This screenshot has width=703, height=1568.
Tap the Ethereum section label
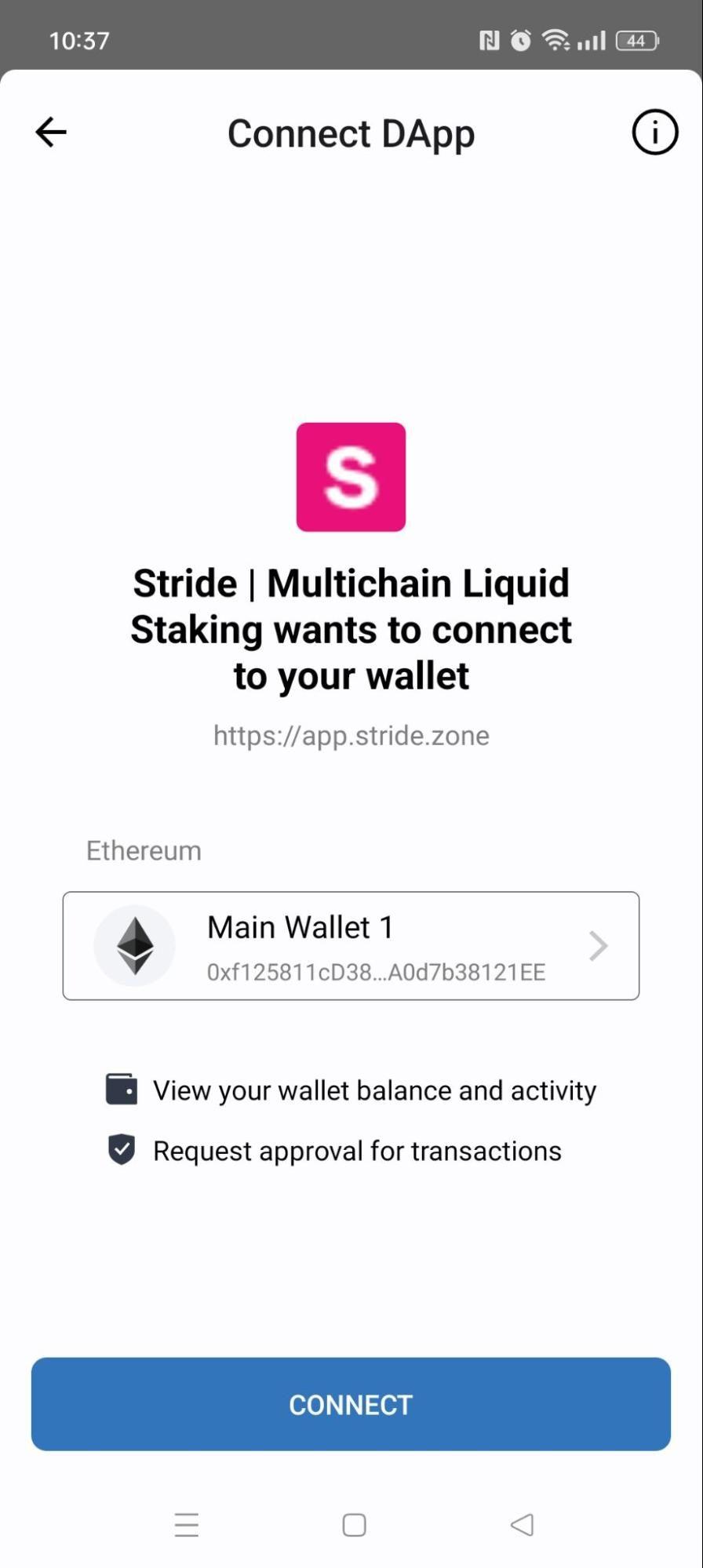coord(143,850)
